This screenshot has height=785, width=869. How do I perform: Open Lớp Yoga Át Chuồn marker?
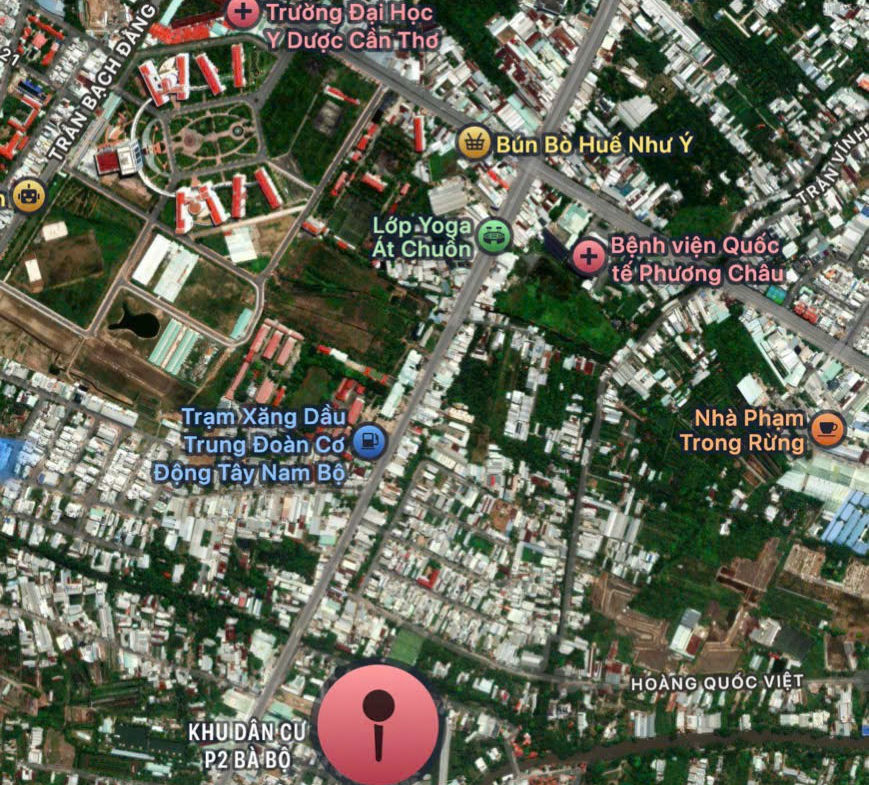pos(494,236)
